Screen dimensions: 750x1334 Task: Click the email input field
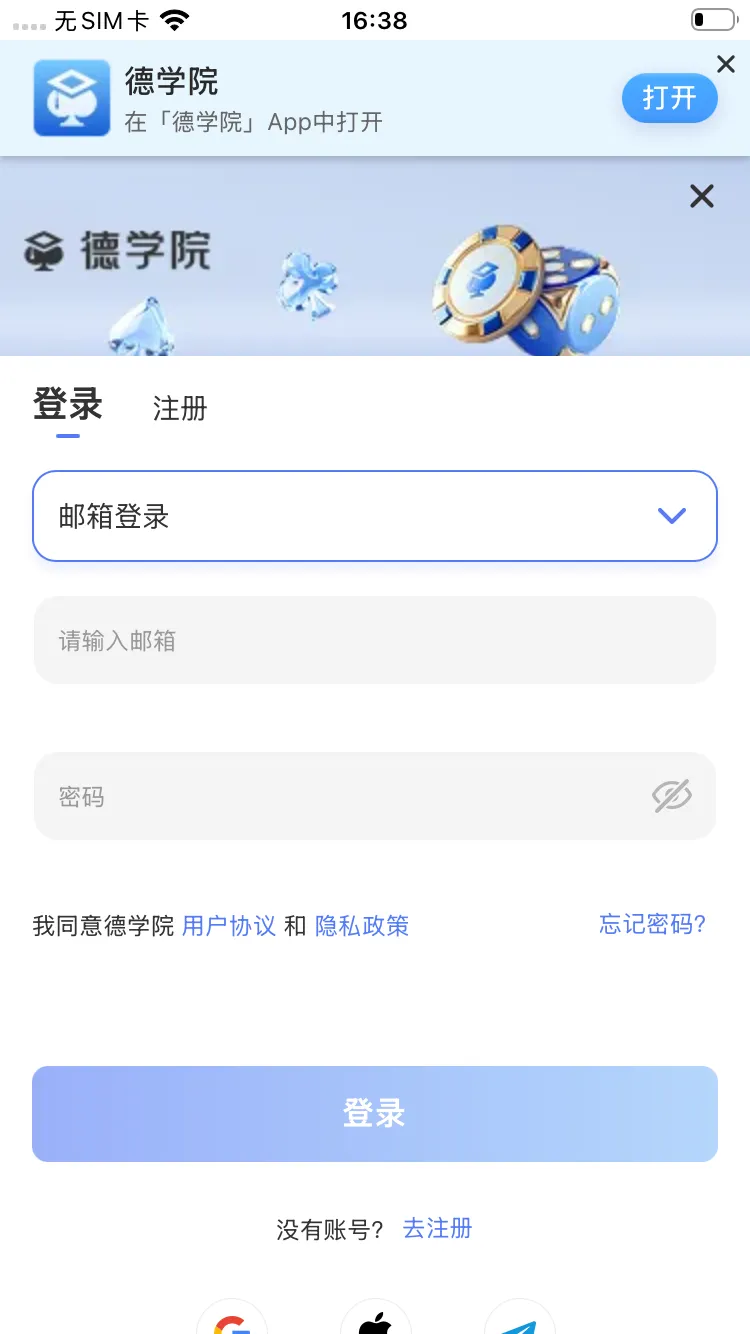pos(375,640)
